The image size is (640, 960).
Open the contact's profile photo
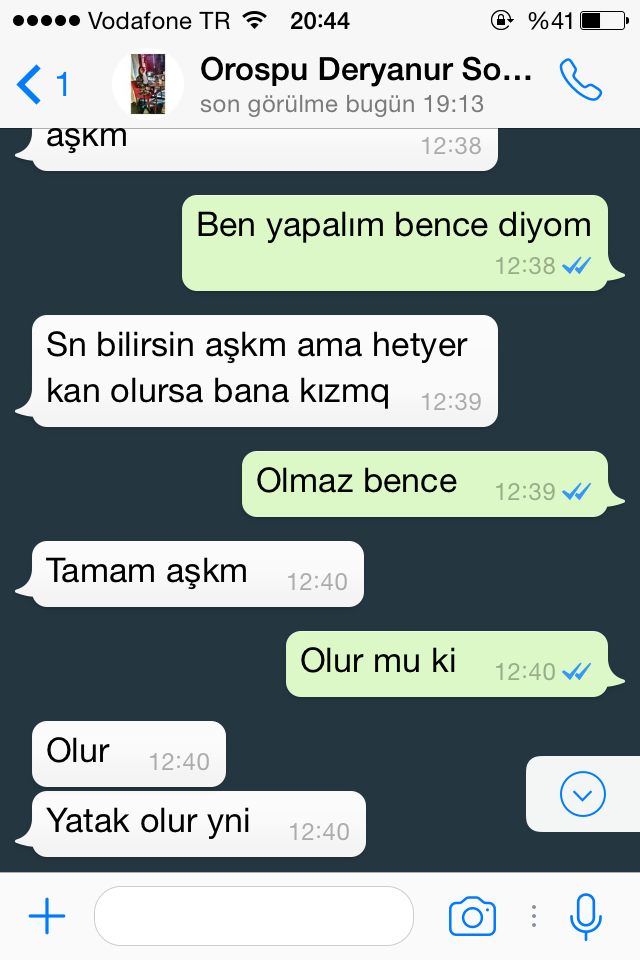pyautogui.click(x=147, y=84)
